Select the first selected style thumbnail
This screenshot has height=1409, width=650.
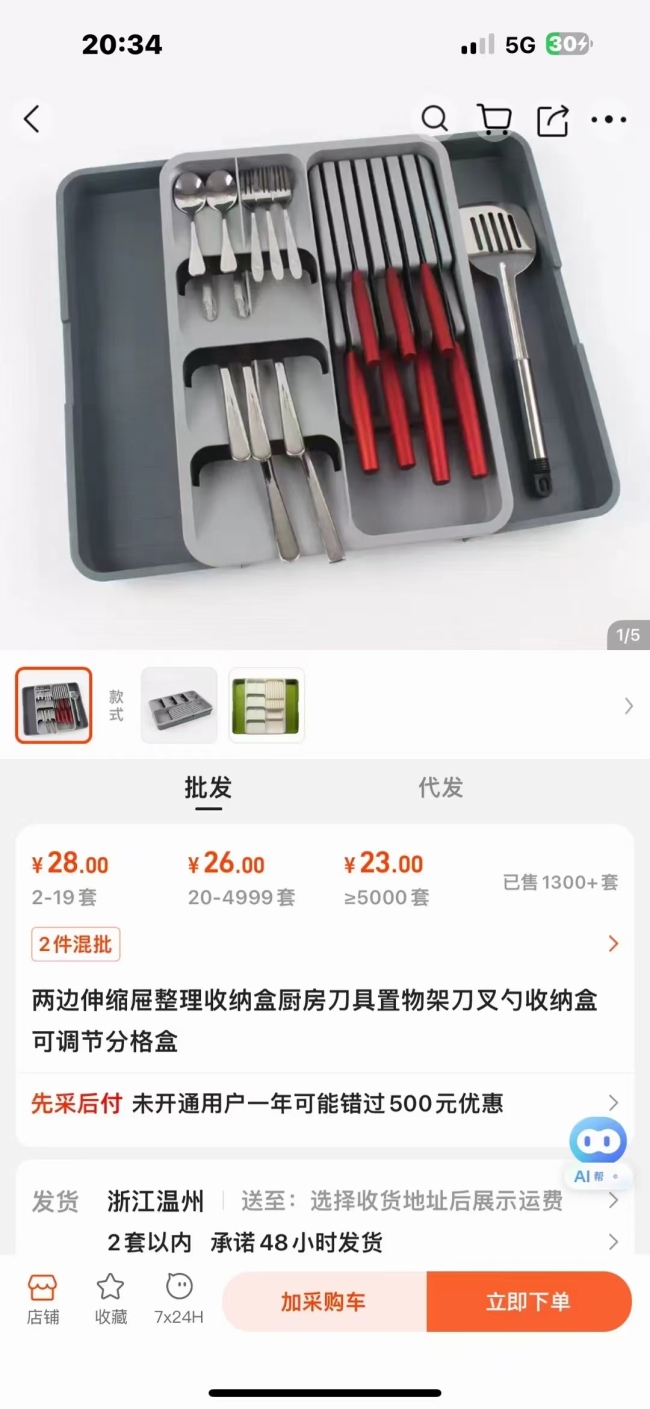point(53,705)
